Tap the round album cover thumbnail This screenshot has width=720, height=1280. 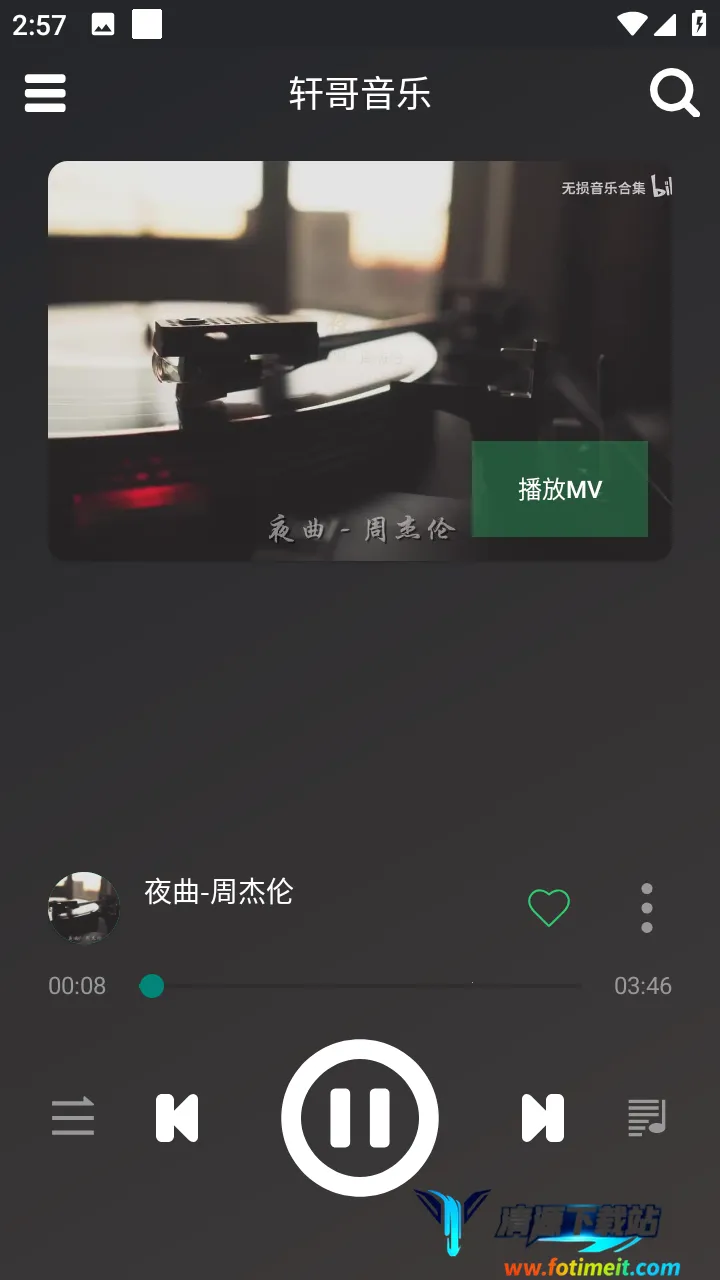pos(84,907)
